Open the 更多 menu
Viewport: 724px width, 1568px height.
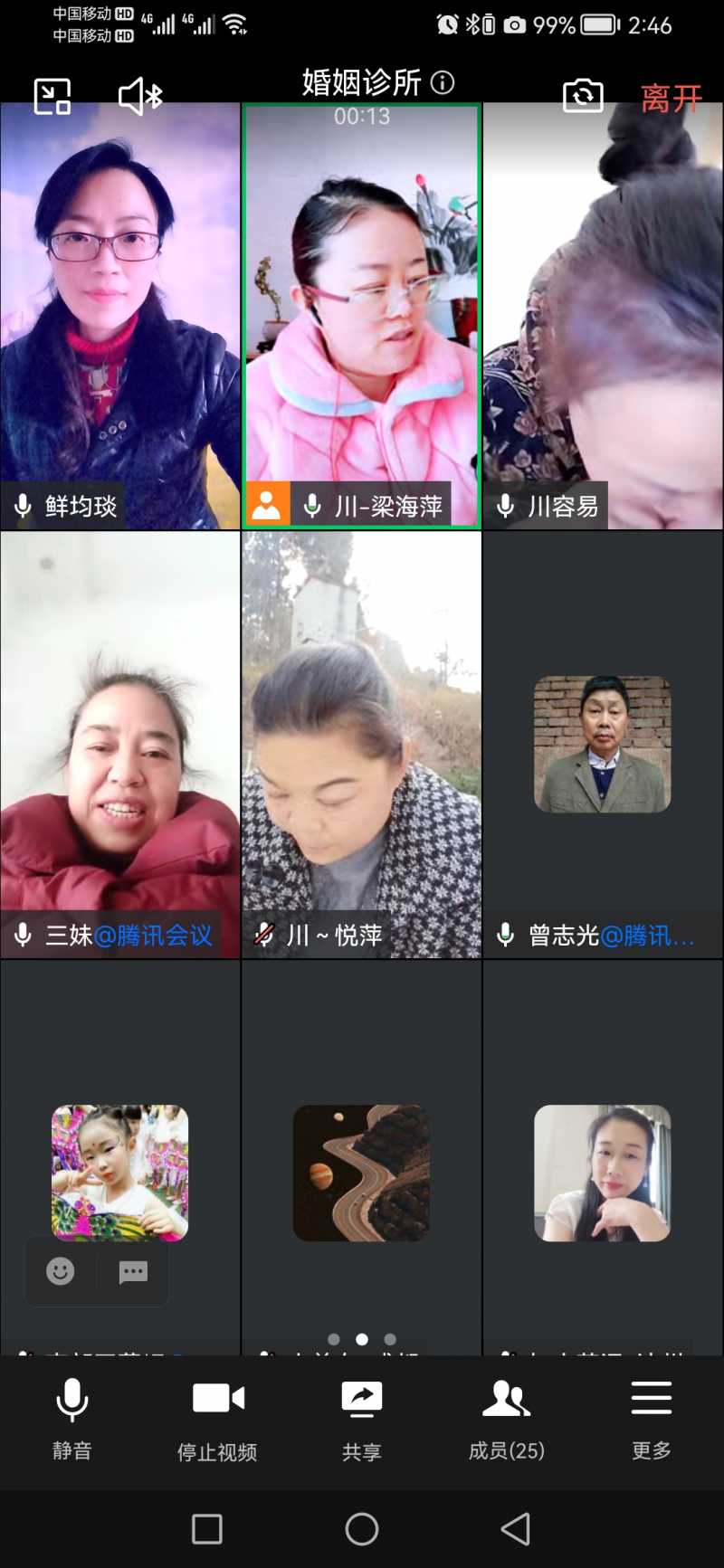click(x=651, y=1417)
